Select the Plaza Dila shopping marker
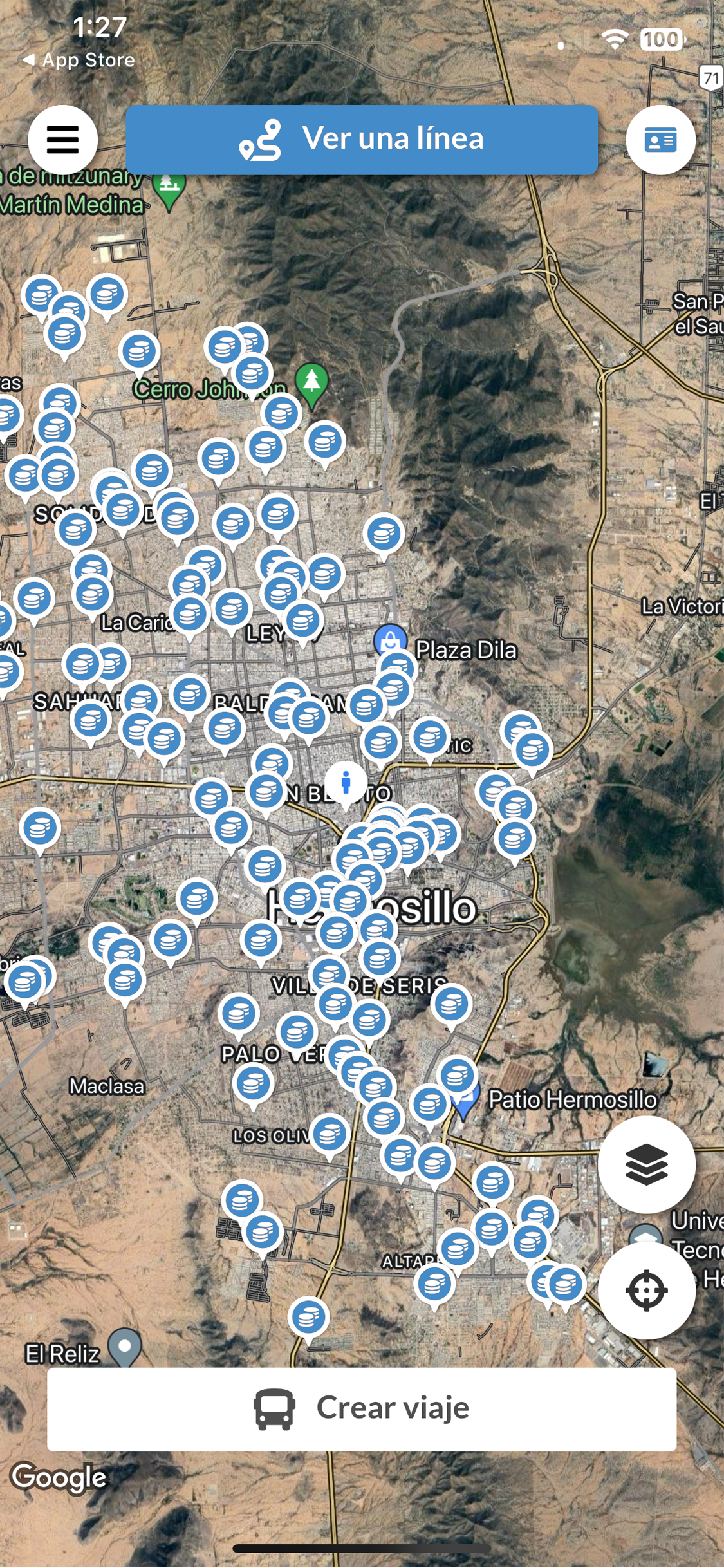The width and height of the screenshot is (724, 1568). click(x=389, y=639)
